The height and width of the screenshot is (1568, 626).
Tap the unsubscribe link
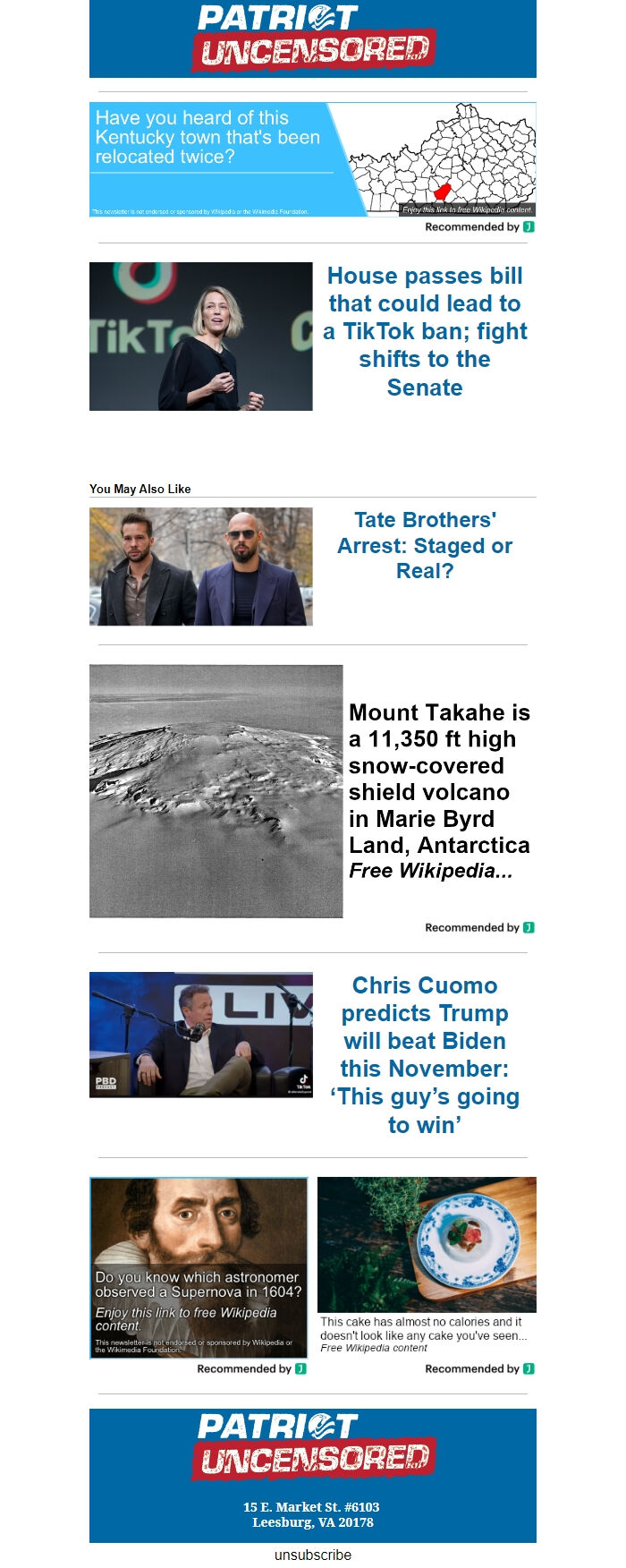coord(313,1555)
